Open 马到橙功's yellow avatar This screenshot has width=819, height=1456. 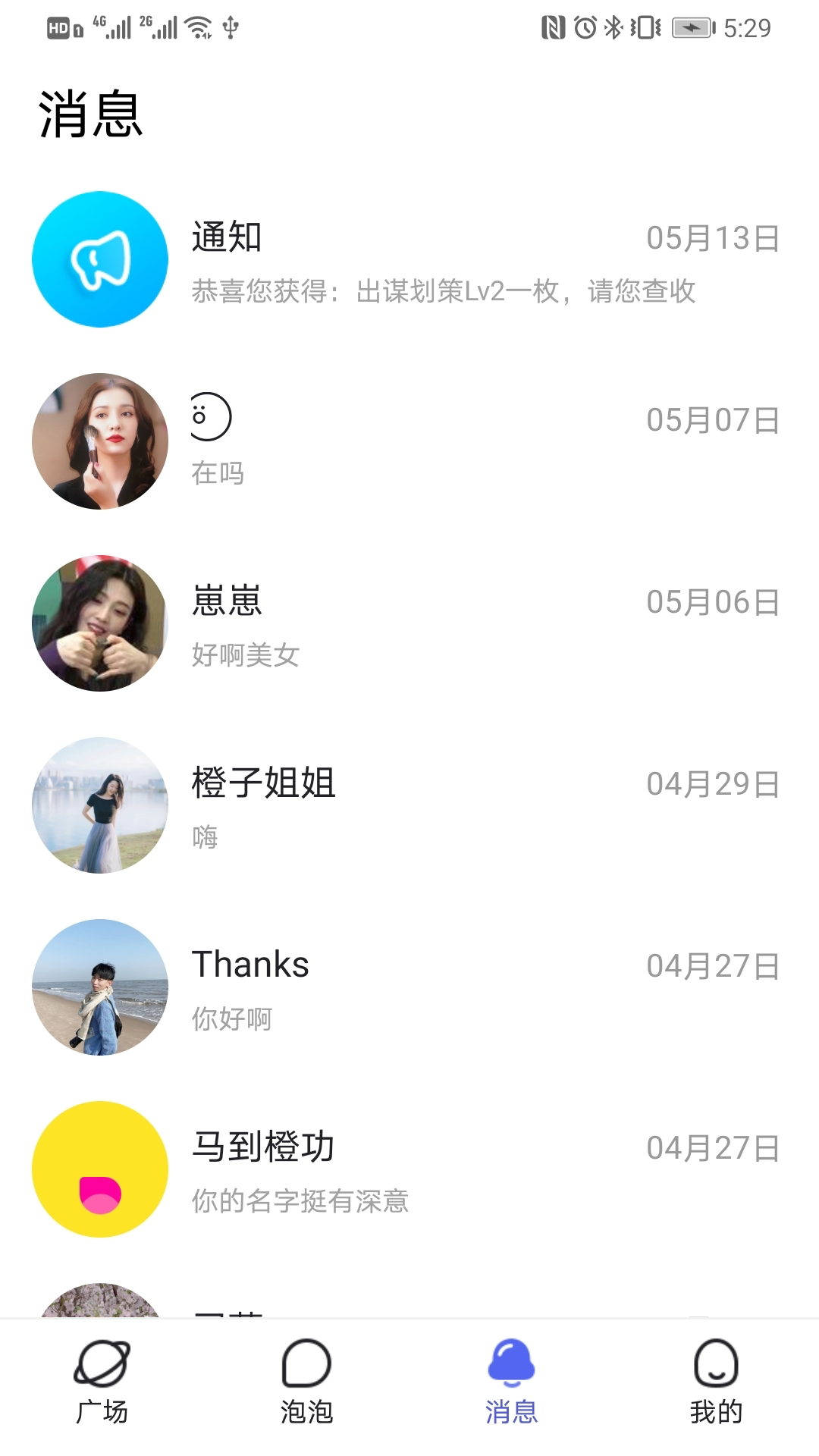click(x=99, y=1169)
